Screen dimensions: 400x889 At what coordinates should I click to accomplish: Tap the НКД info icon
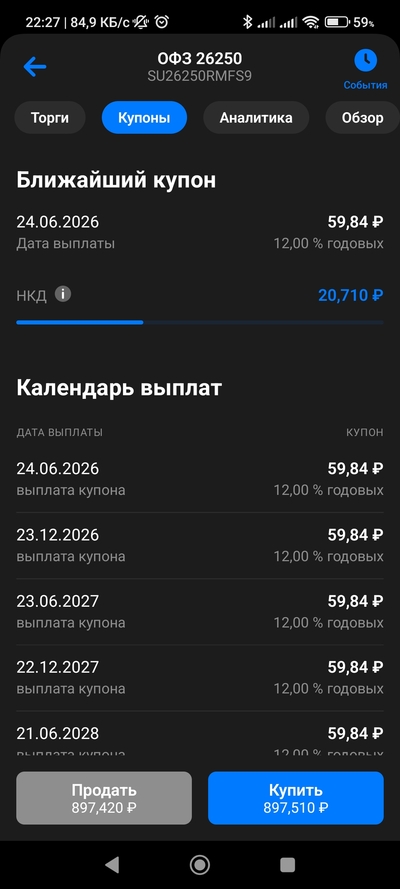point(63,294)
